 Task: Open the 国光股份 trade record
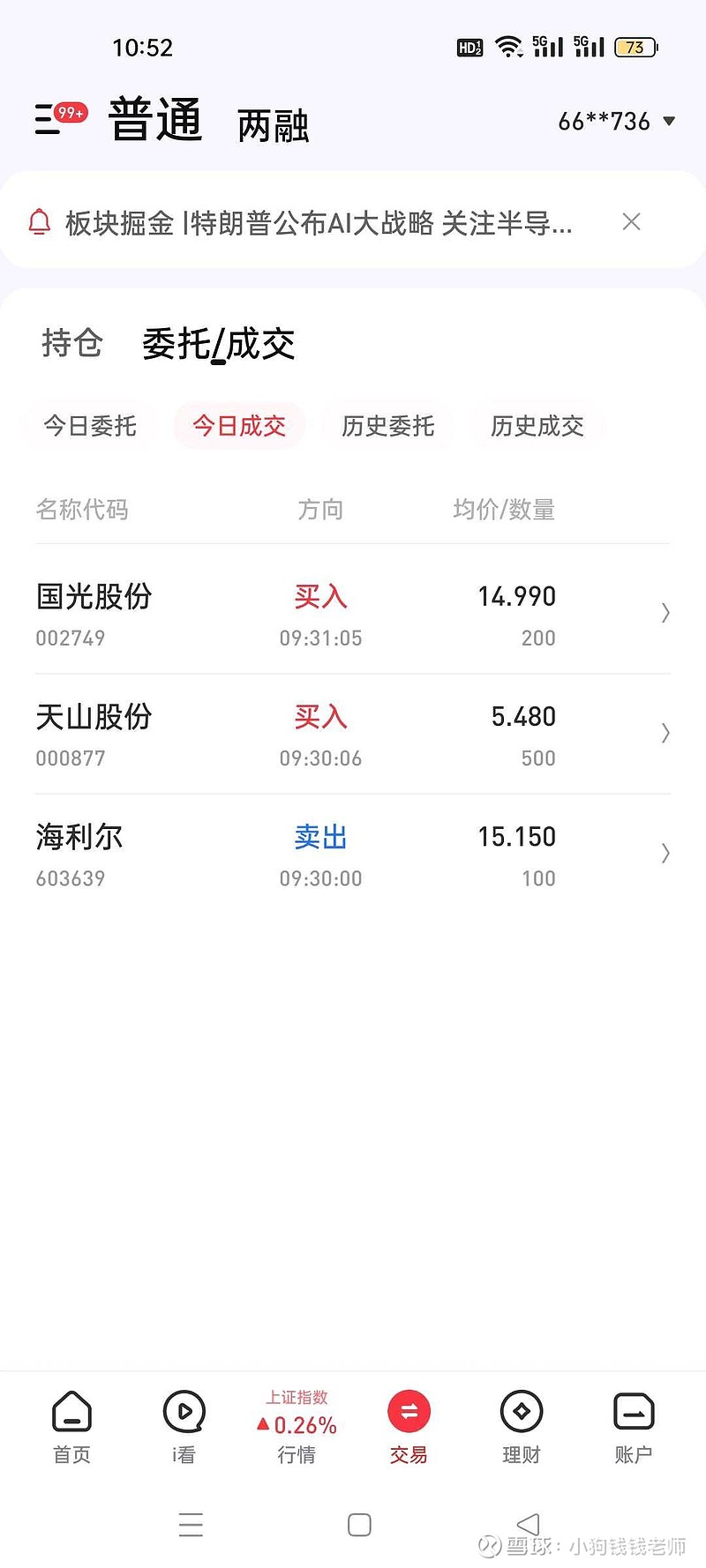tap(353, 614)
